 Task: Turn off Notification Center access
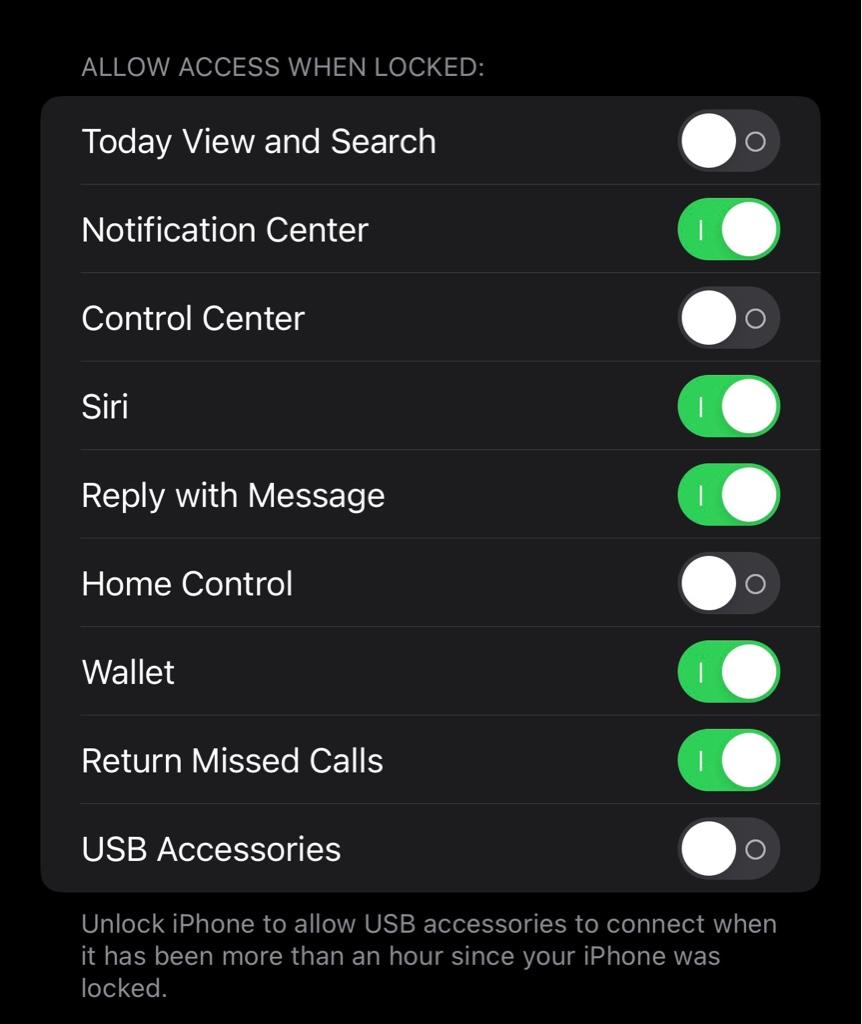[729, 229]
